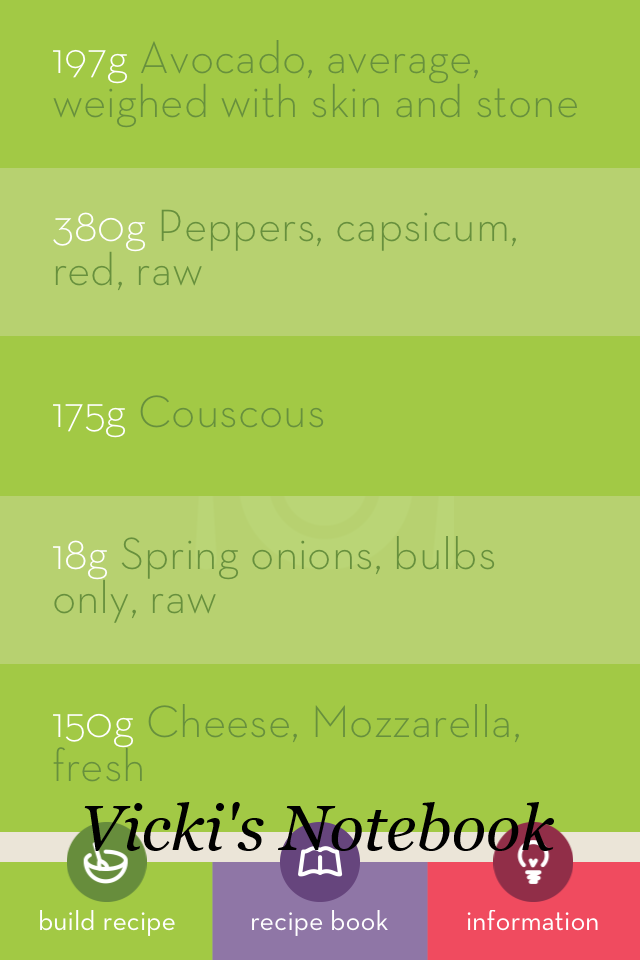
Task: Choose the 18g Spring onions ingredient
Action: [x=320, y=579]
